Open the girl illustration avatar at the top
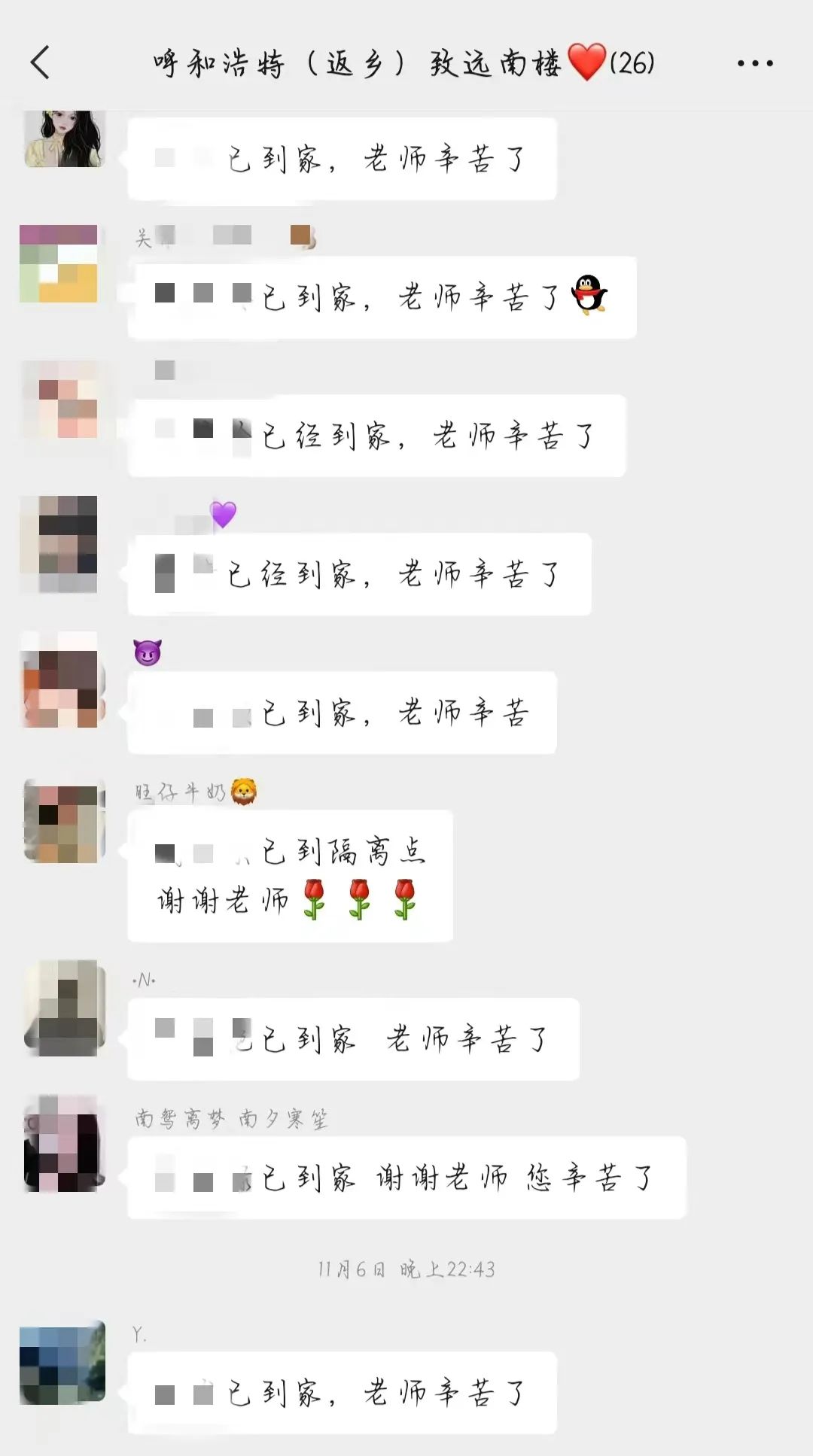 point(64,138)
